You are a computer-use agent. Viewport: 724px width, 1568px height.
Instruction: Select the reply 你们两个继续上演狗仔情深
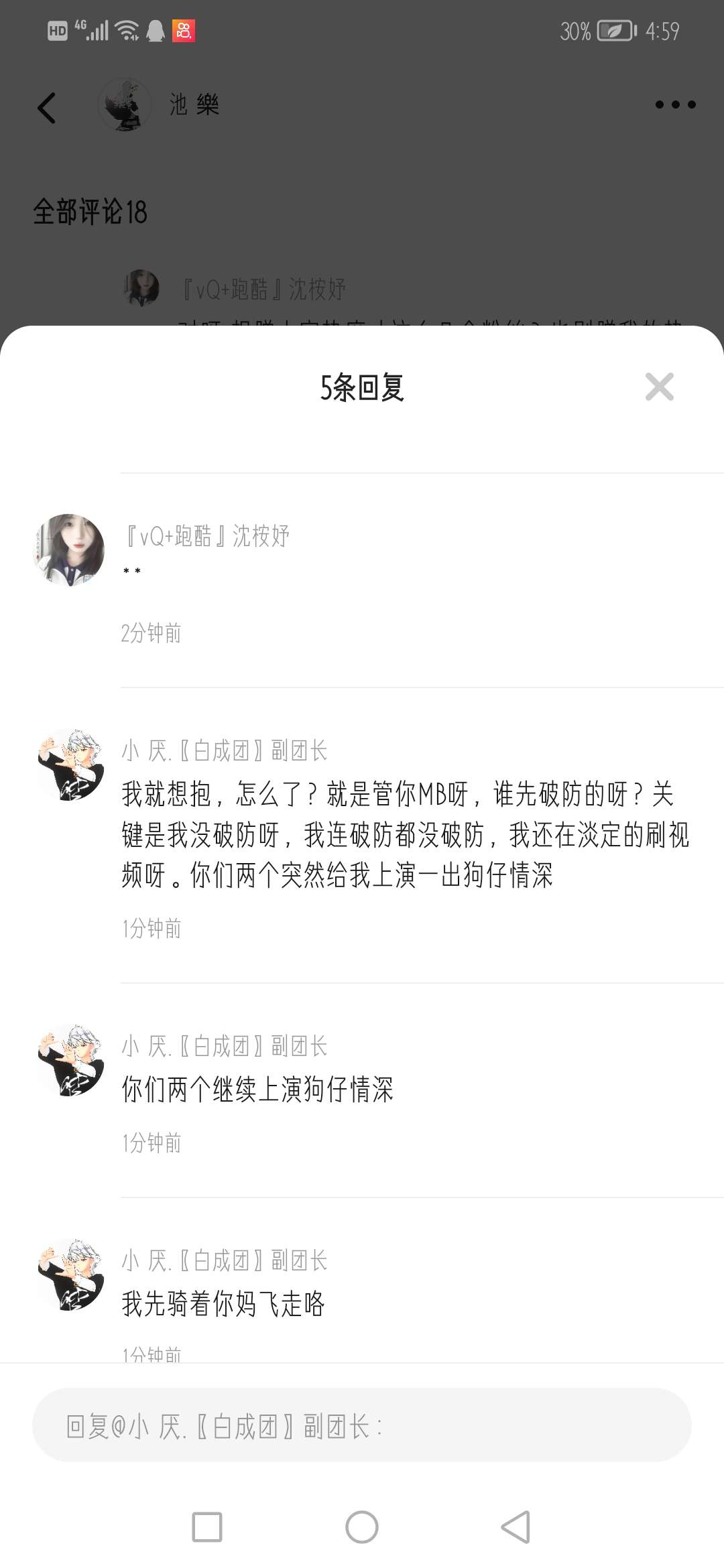pyautogui.click(x=257, y=1090)
